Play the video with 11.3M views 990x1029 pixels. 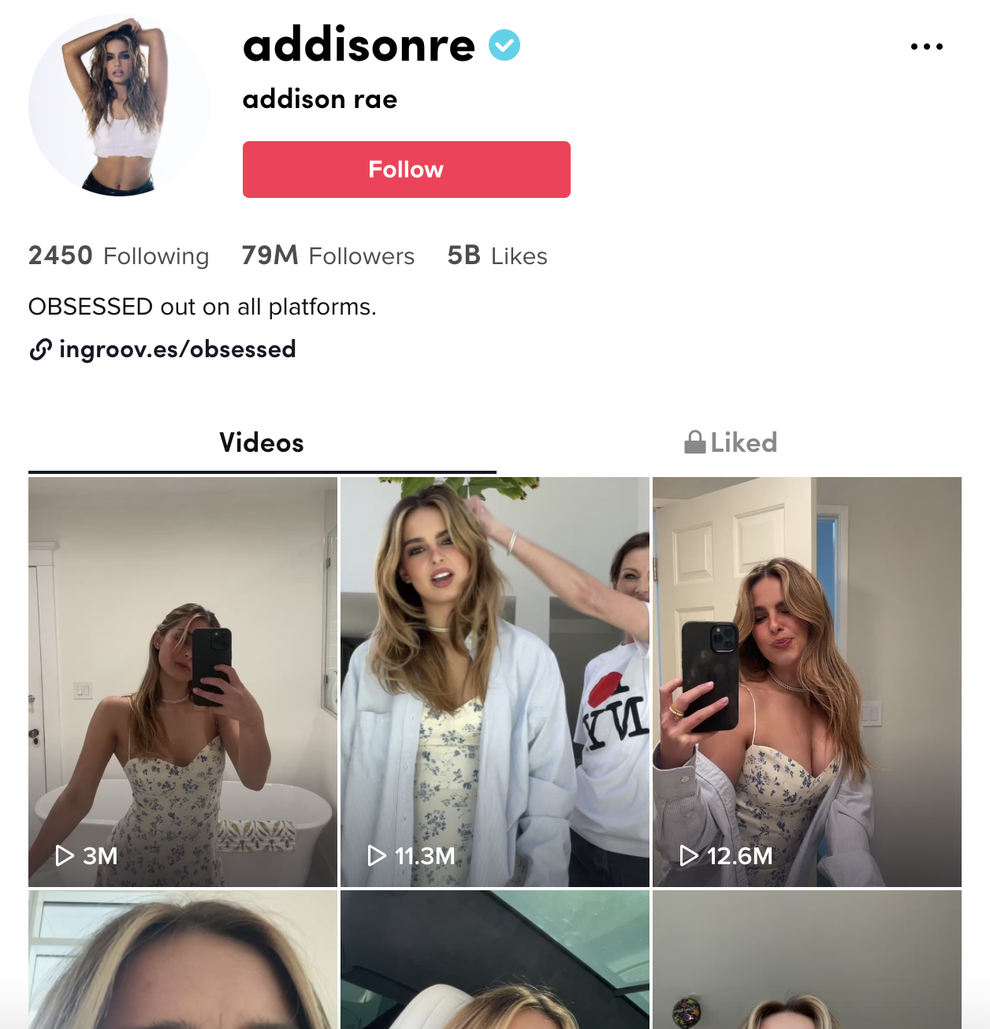click(x=494, y=681)
